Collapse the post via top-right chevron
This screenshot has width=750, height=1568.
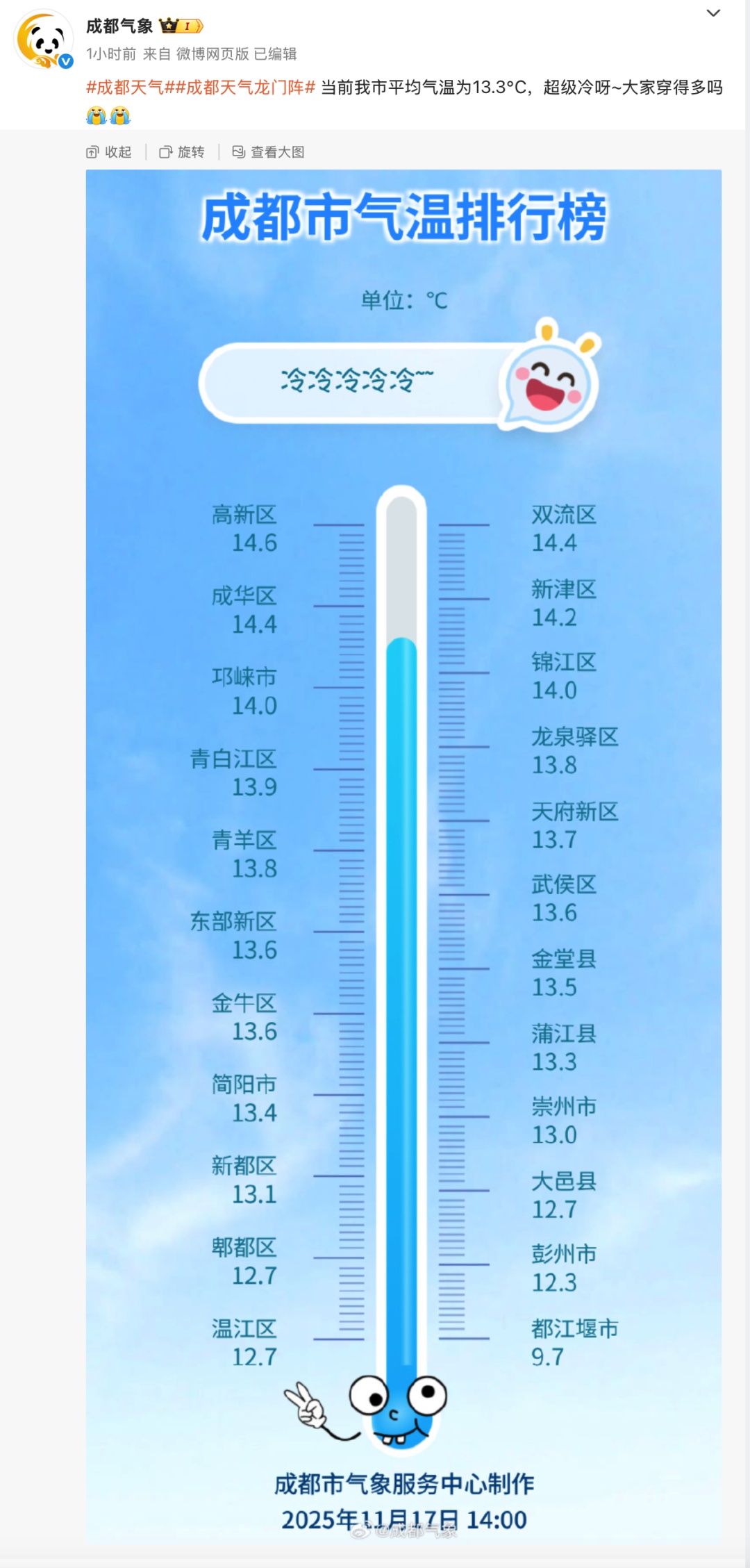(712, 13)
